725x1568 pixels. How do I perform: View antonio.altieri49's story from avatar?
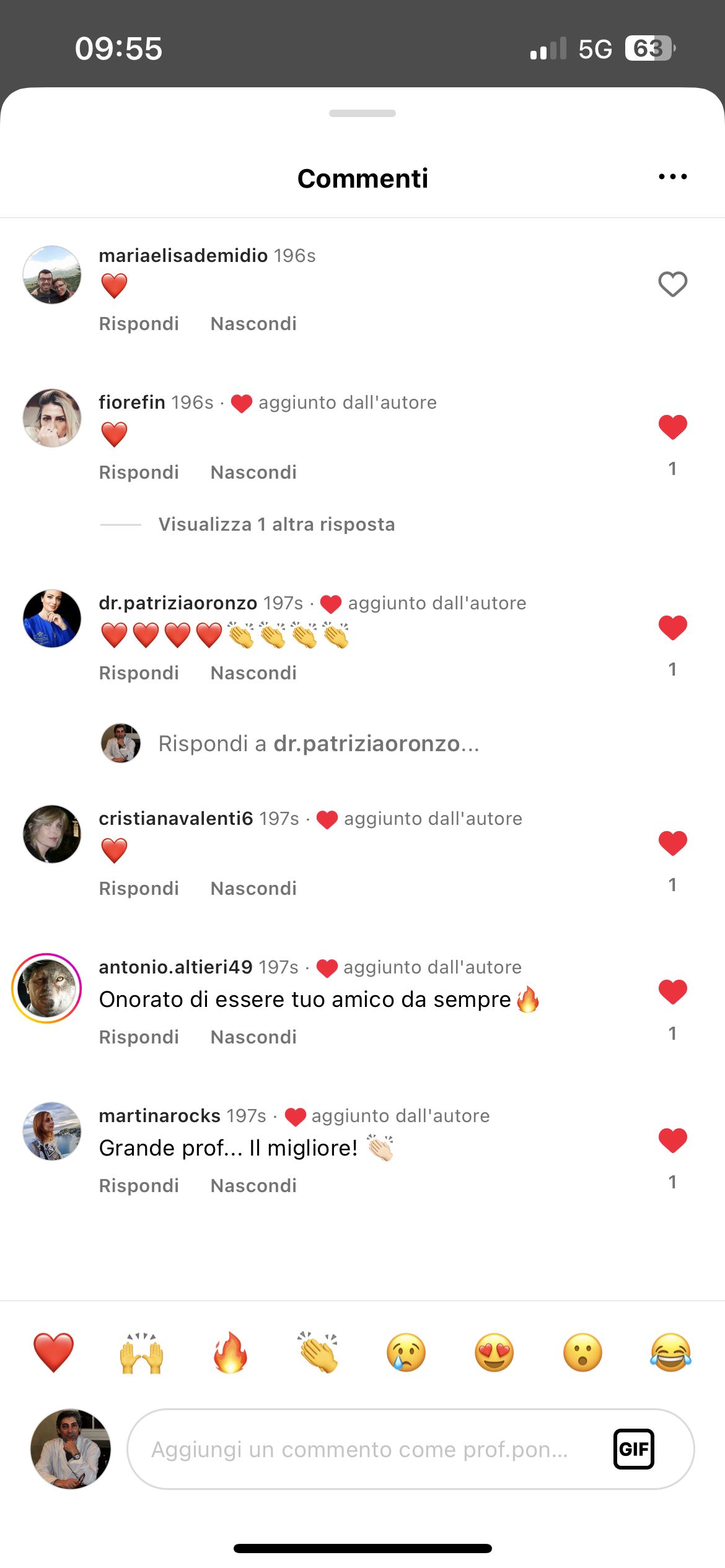(47, 988)
